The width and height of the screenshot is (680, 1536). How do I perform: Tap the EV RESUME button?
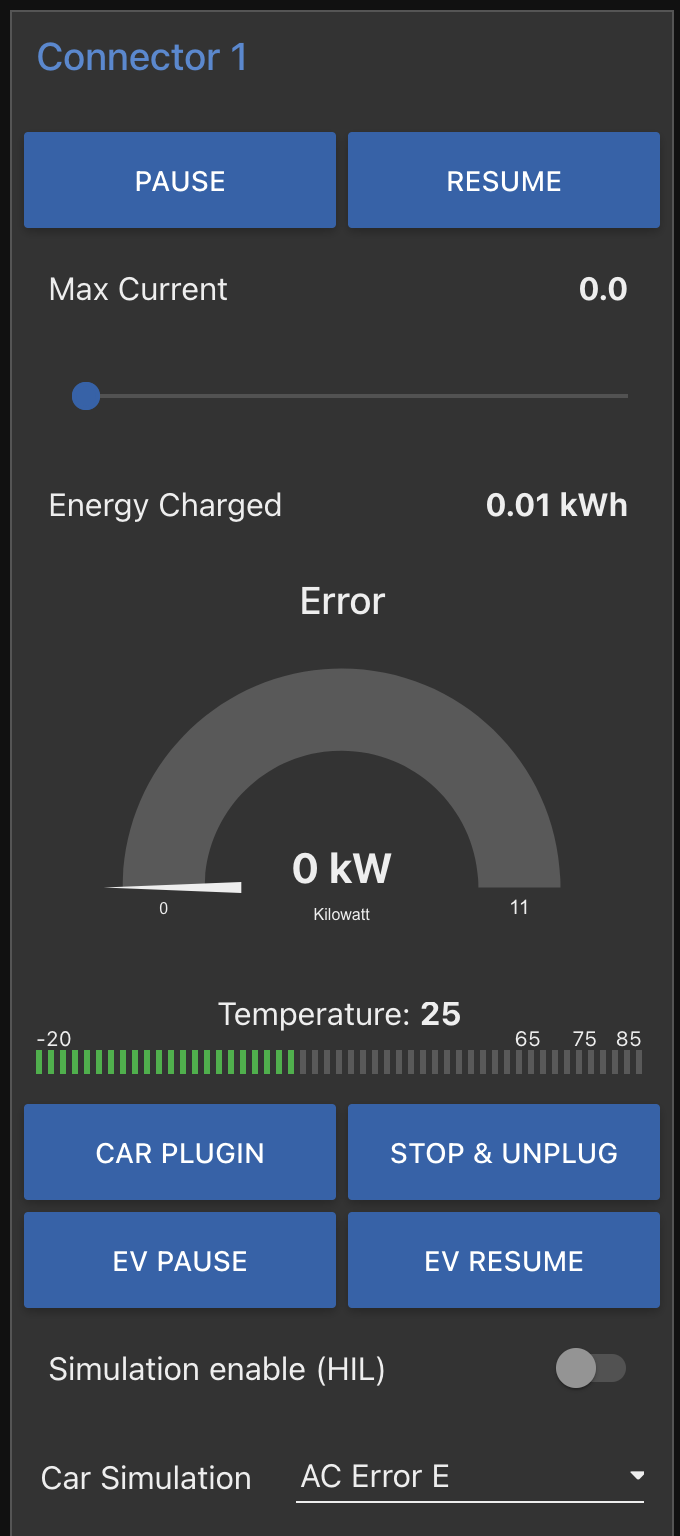tap(504, 1260)
